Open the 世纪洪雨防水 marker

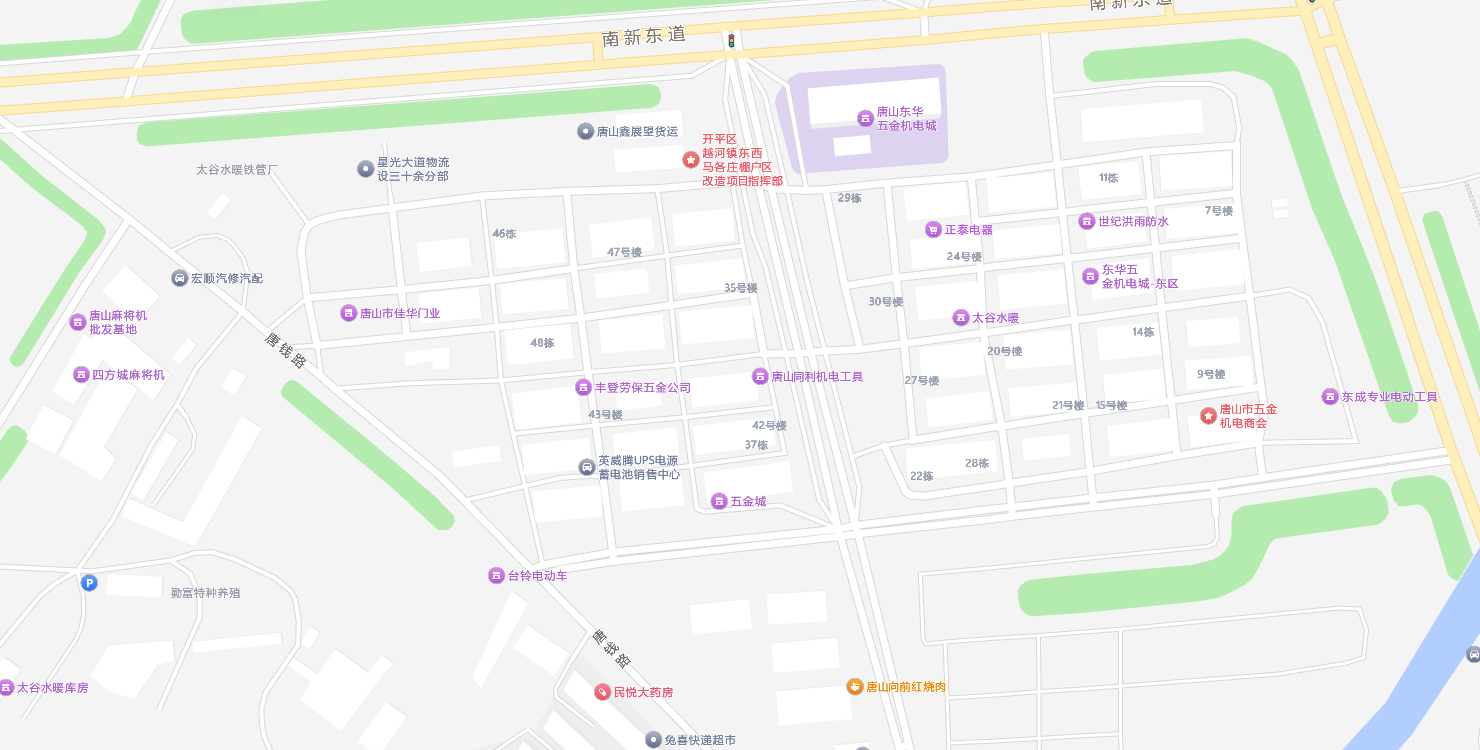[1087, 222]
